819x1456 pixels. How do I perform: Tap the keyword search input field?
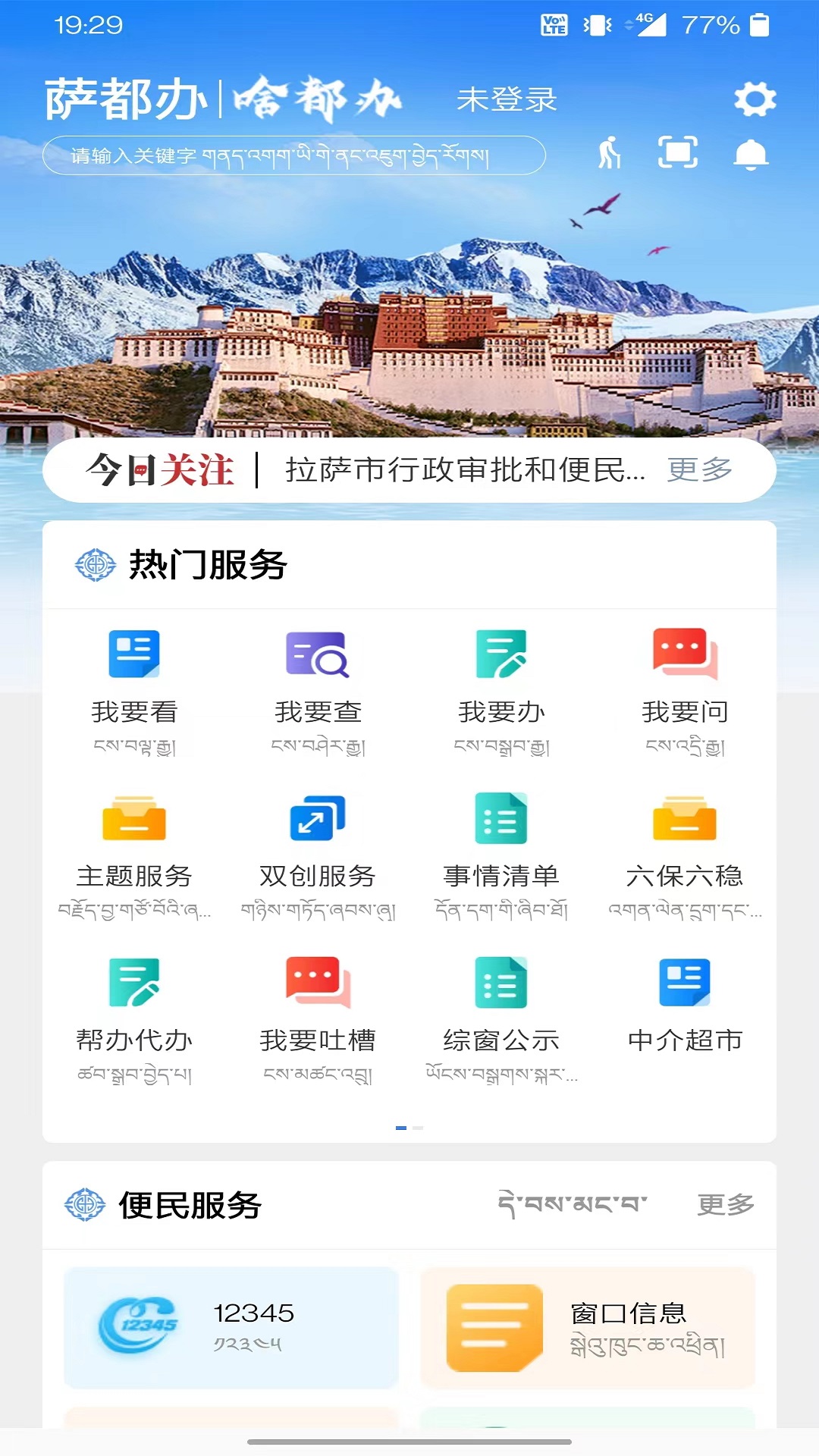point(296,154)
